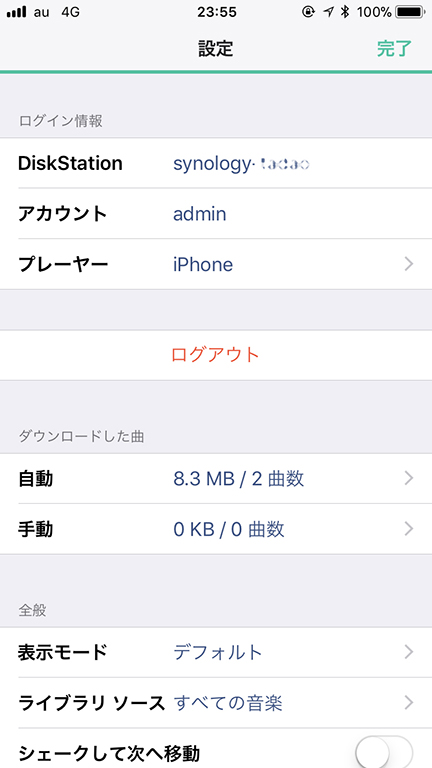Open the 表示モード setting
Viewport: 432px width, 768px height.
216,652
